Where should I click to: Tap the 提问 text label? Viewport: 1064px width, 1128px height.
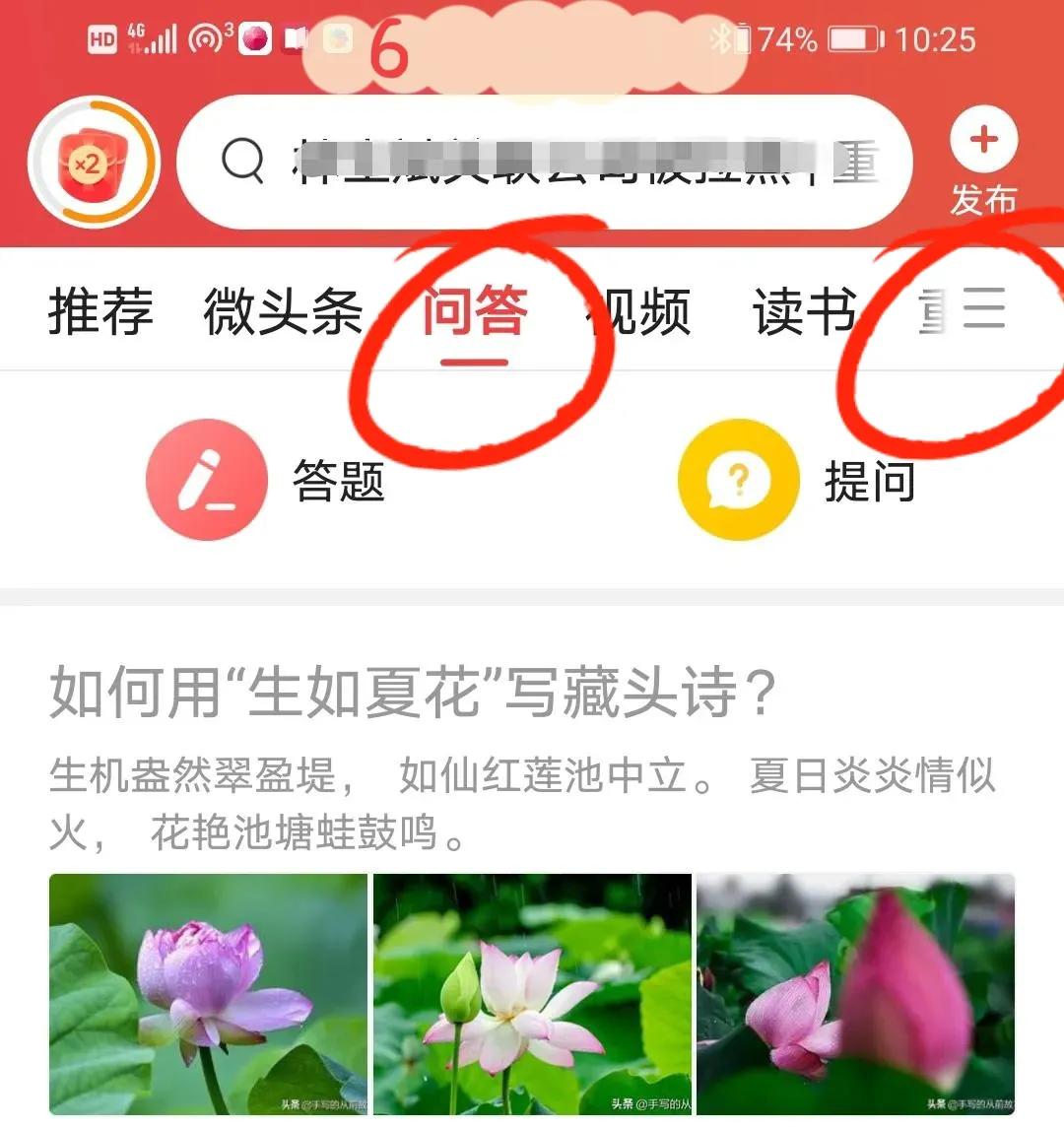[x=868, y=480]
